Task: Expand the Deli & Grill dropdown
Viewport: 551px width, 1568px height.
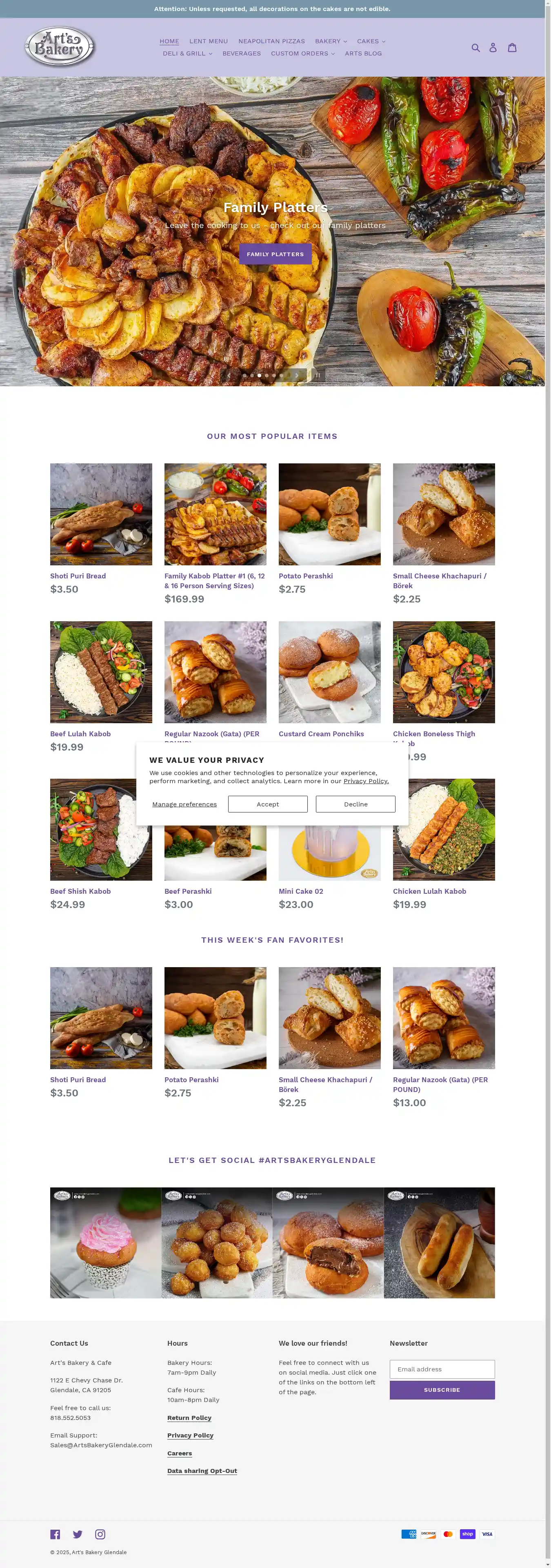Action: 187,53
